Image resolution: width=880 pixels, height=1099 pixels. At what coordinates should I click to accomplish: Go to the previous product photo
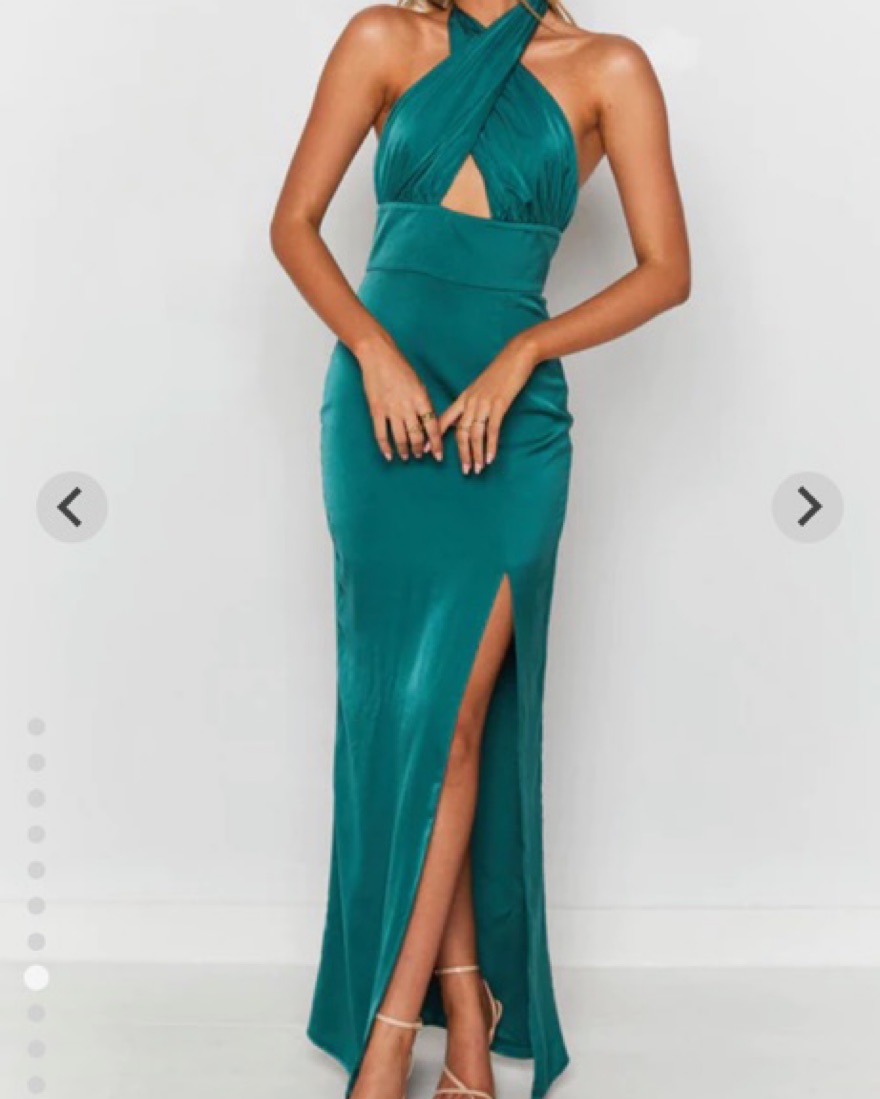click(x=72, y=508)
